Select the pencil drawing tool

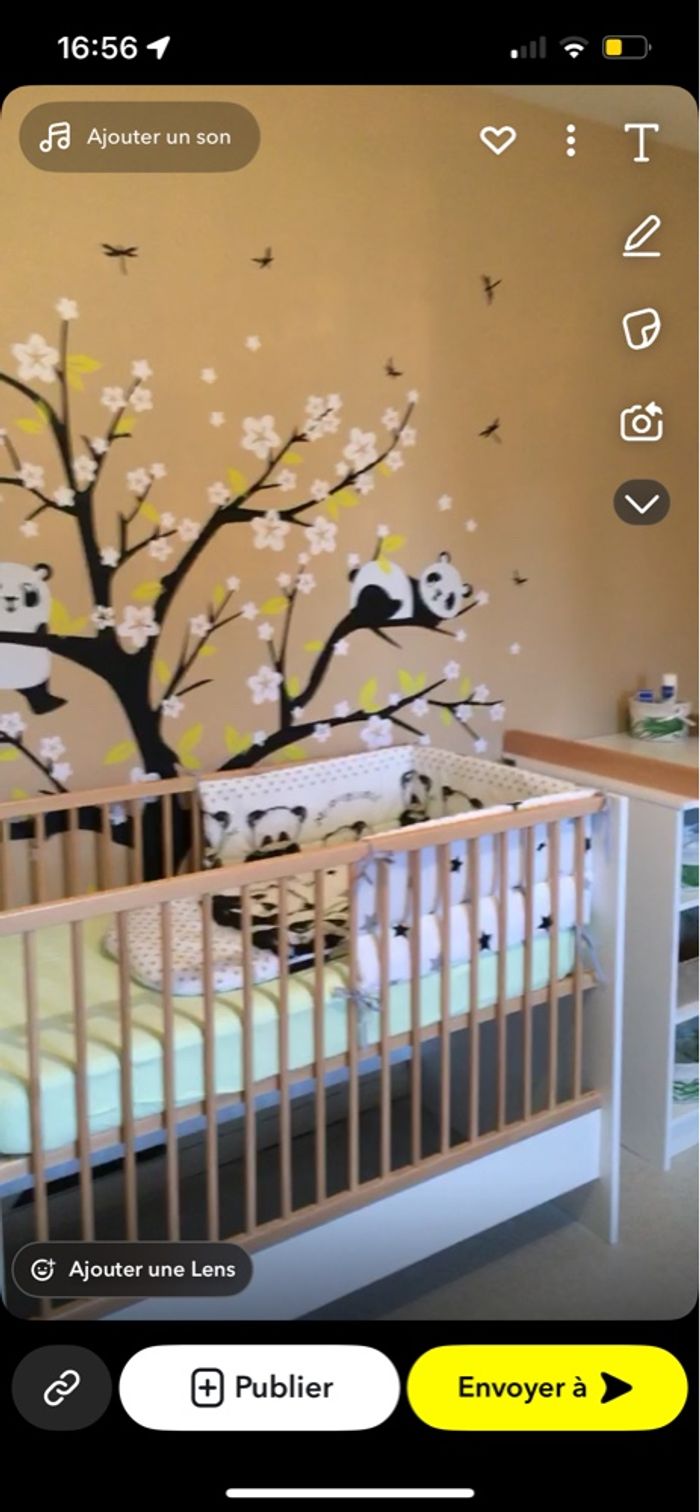[641, 237]
